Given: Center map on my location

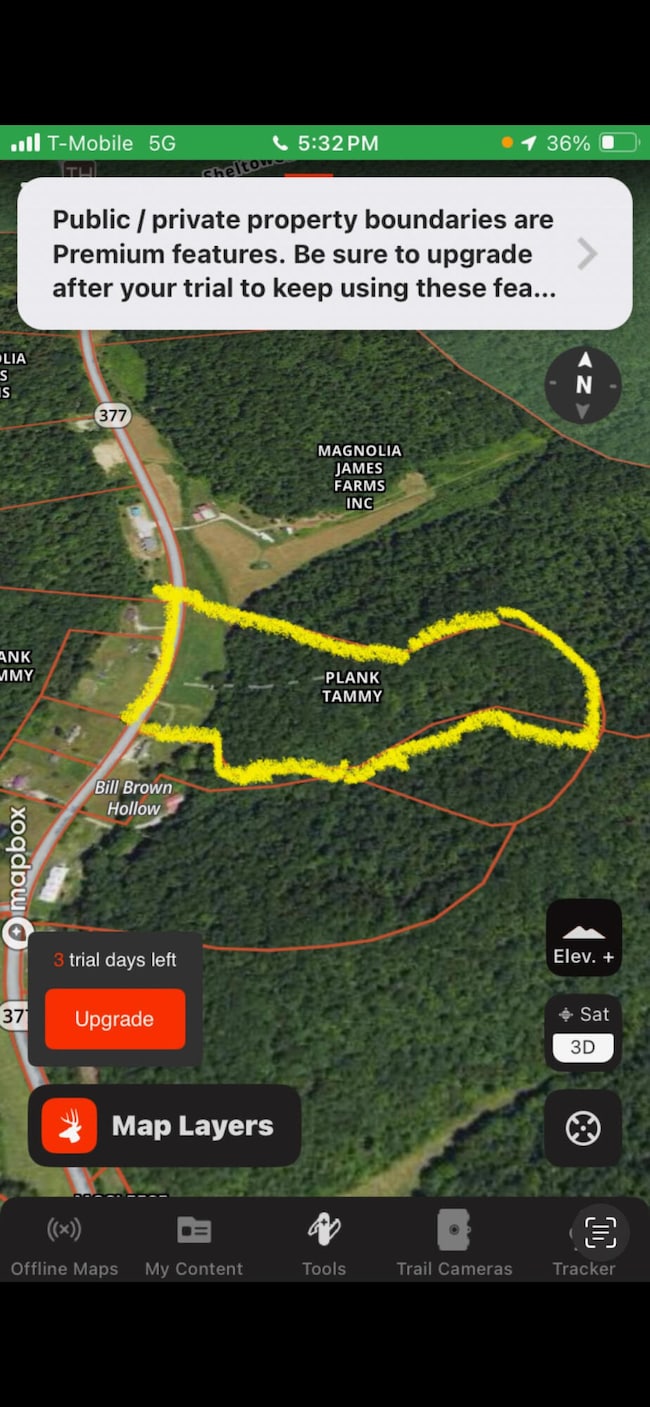Looking at the screenshot, I should coord(583,1128).
